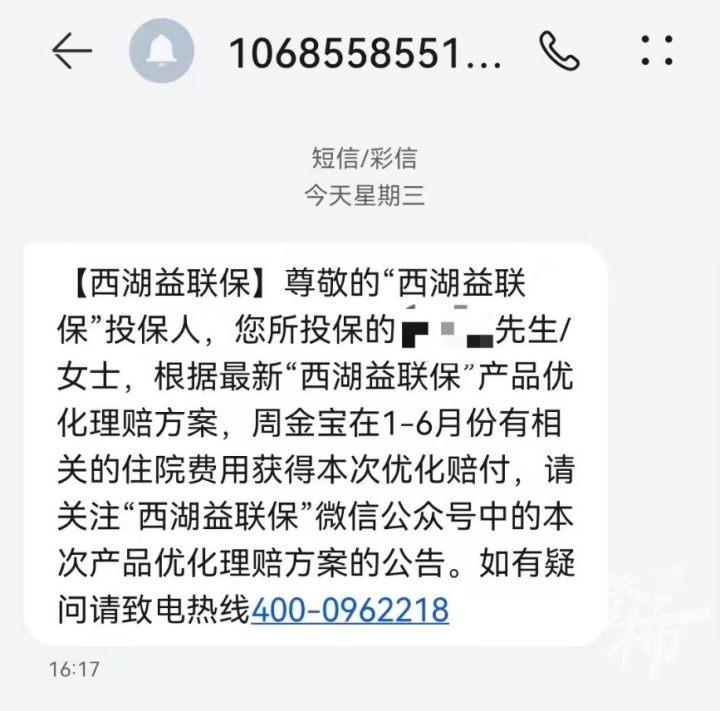The width and height of the screenshot is (720, 711).
Task: Open the four-dot more options menu
Action: tap(656, 49)
